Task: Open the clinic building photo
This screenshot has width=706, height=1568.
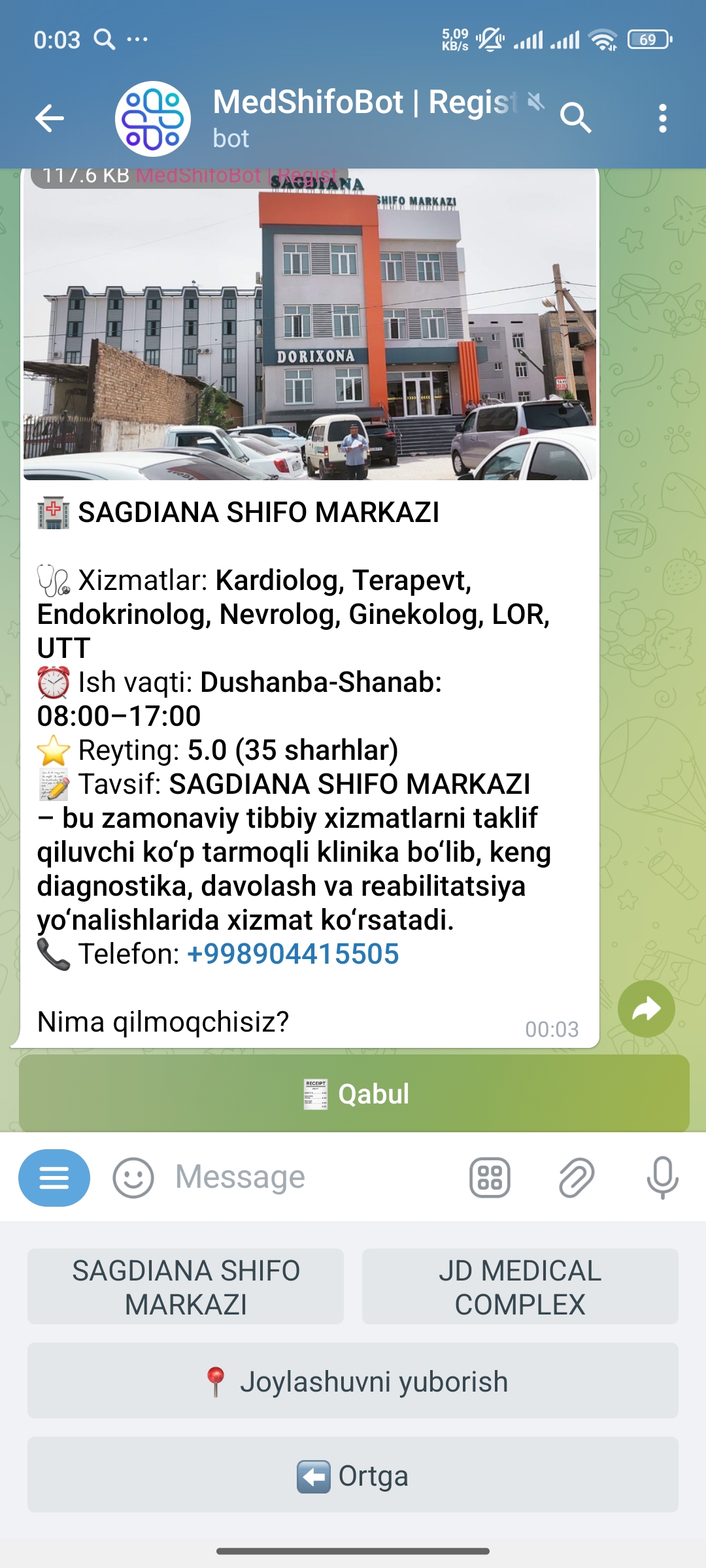Action: click(x=310, y=324)
